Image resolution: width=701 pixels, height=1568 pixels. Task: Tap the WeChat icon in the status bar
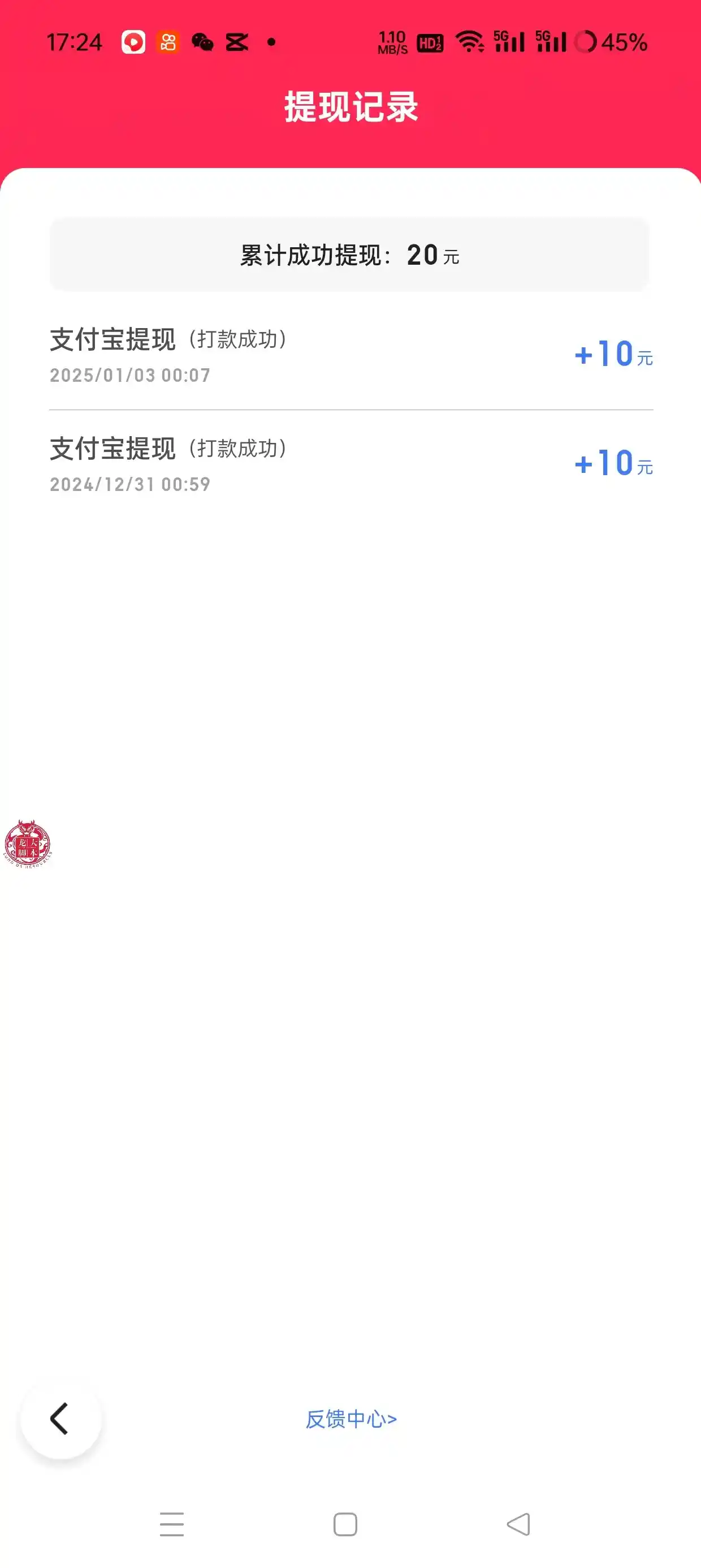201,41
